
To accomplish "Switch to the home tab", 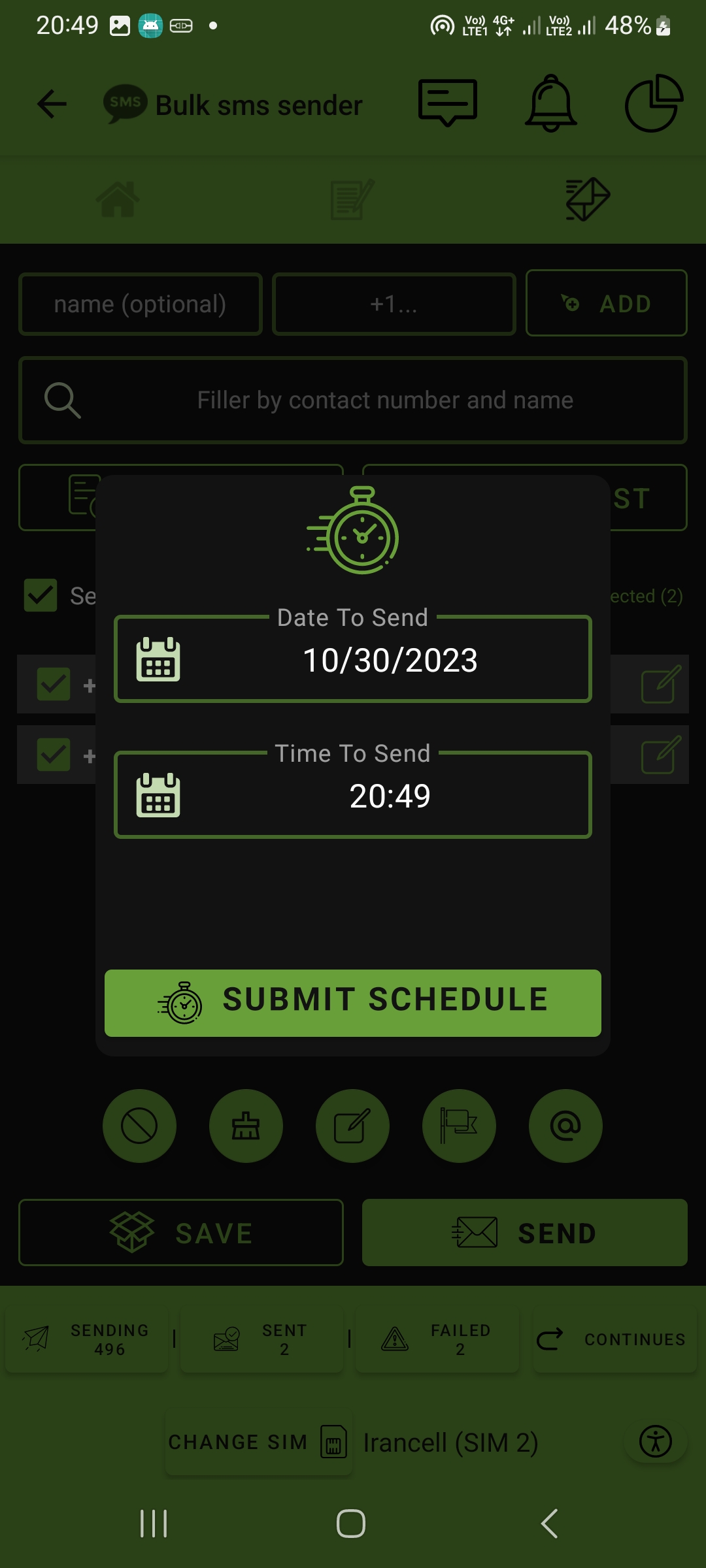I will tap(118, 199).
